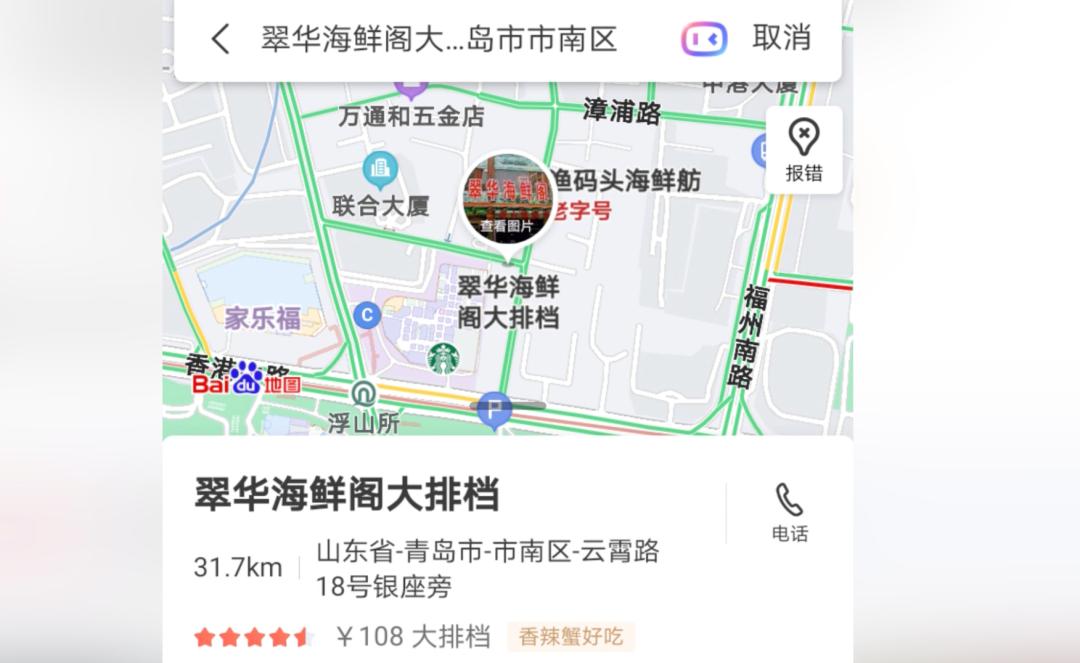Go back using the top arrow
Screen dimensions: 1080x663
(221, 39)
